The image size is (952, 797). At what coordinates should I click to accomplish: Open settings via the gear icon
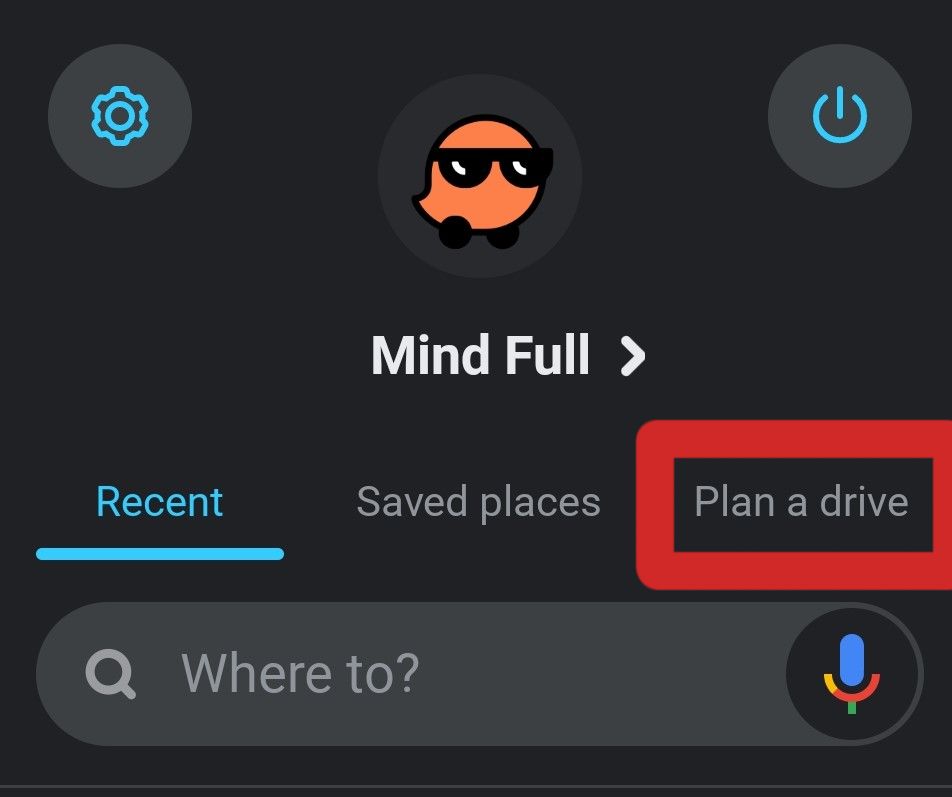click(120, 115)
